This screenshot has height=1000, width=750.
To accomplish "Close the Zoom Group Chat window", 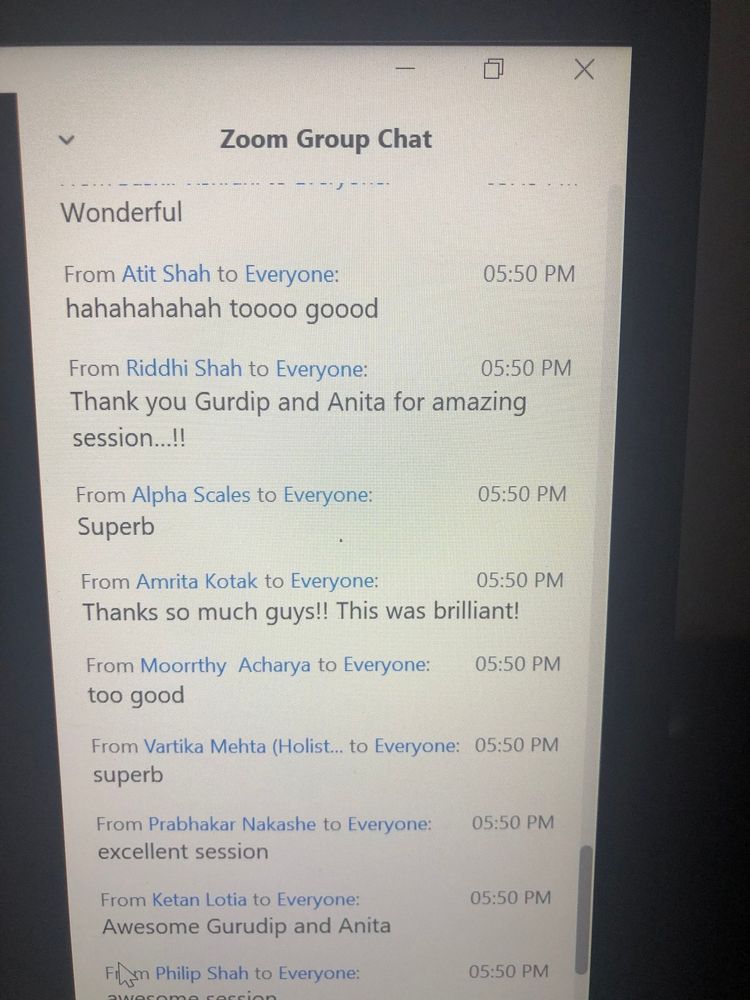I will [584, 68].
